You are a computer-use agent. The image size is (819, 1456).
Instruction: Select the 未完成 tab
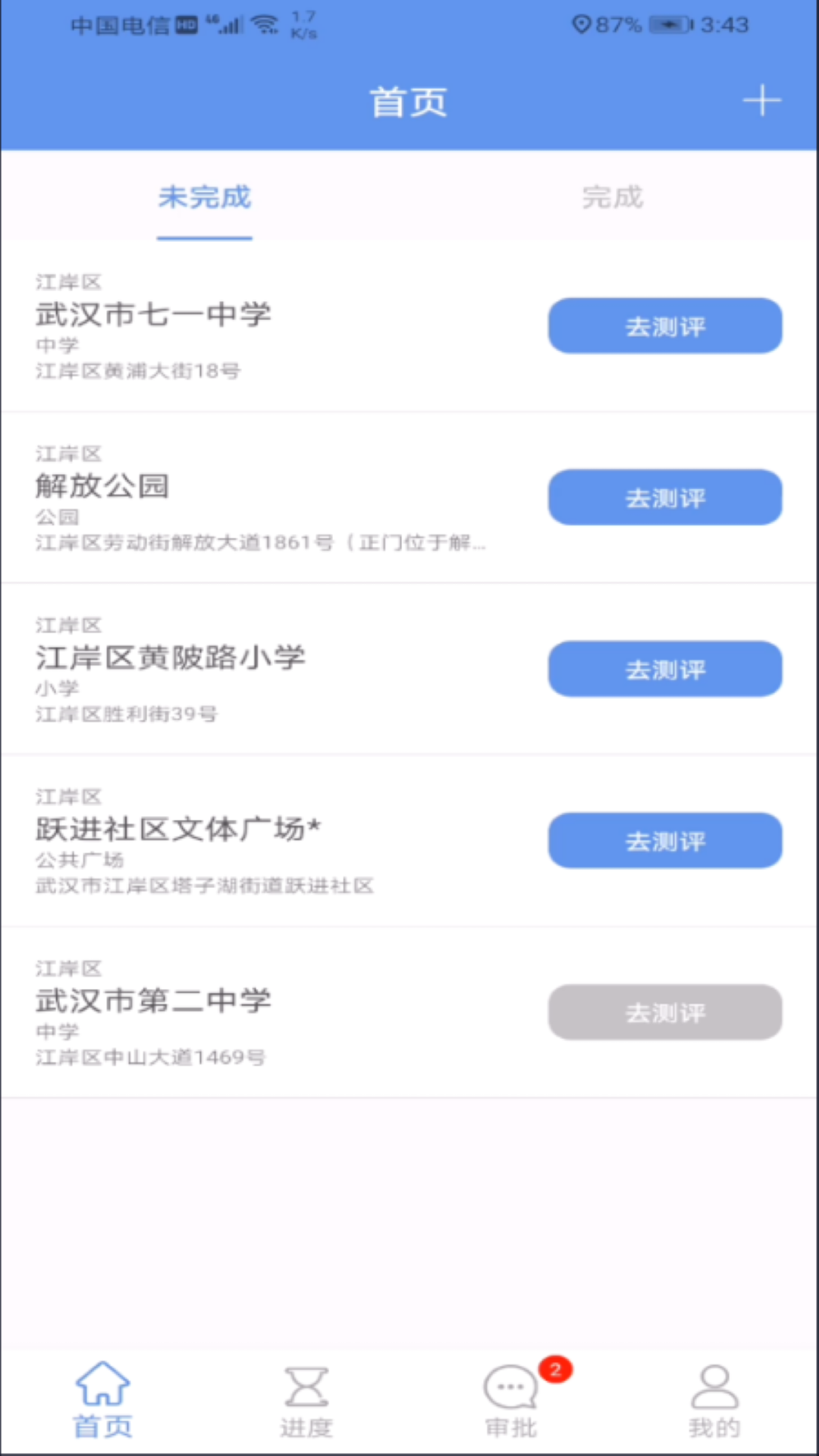[x=205, y=198]
